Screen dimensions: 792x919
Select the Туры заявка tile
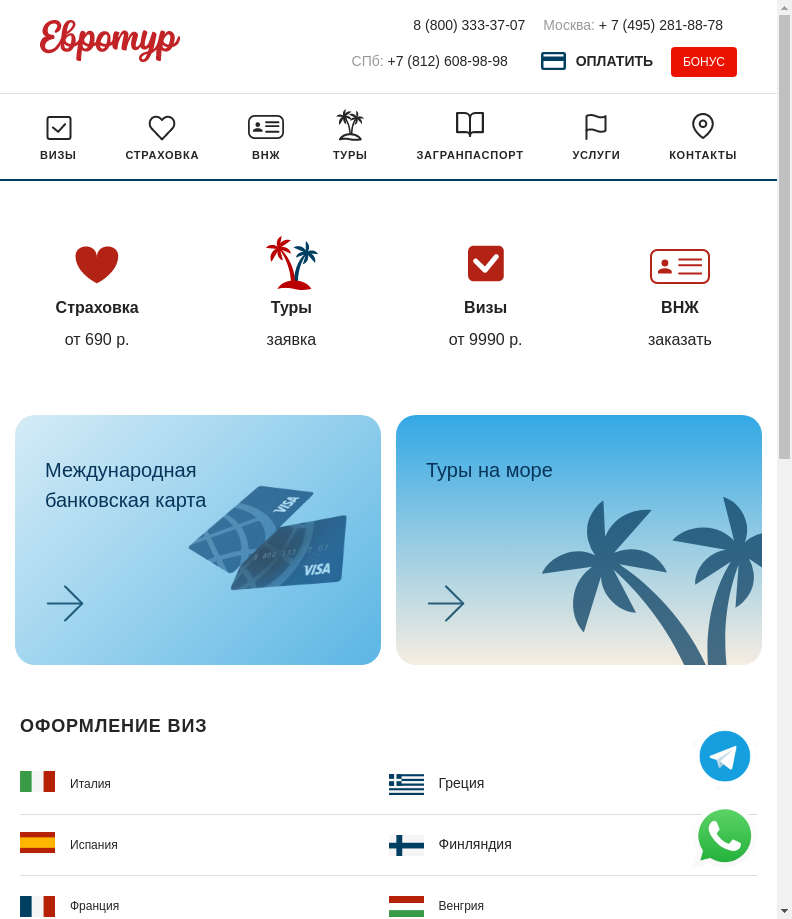coord(291,294)
